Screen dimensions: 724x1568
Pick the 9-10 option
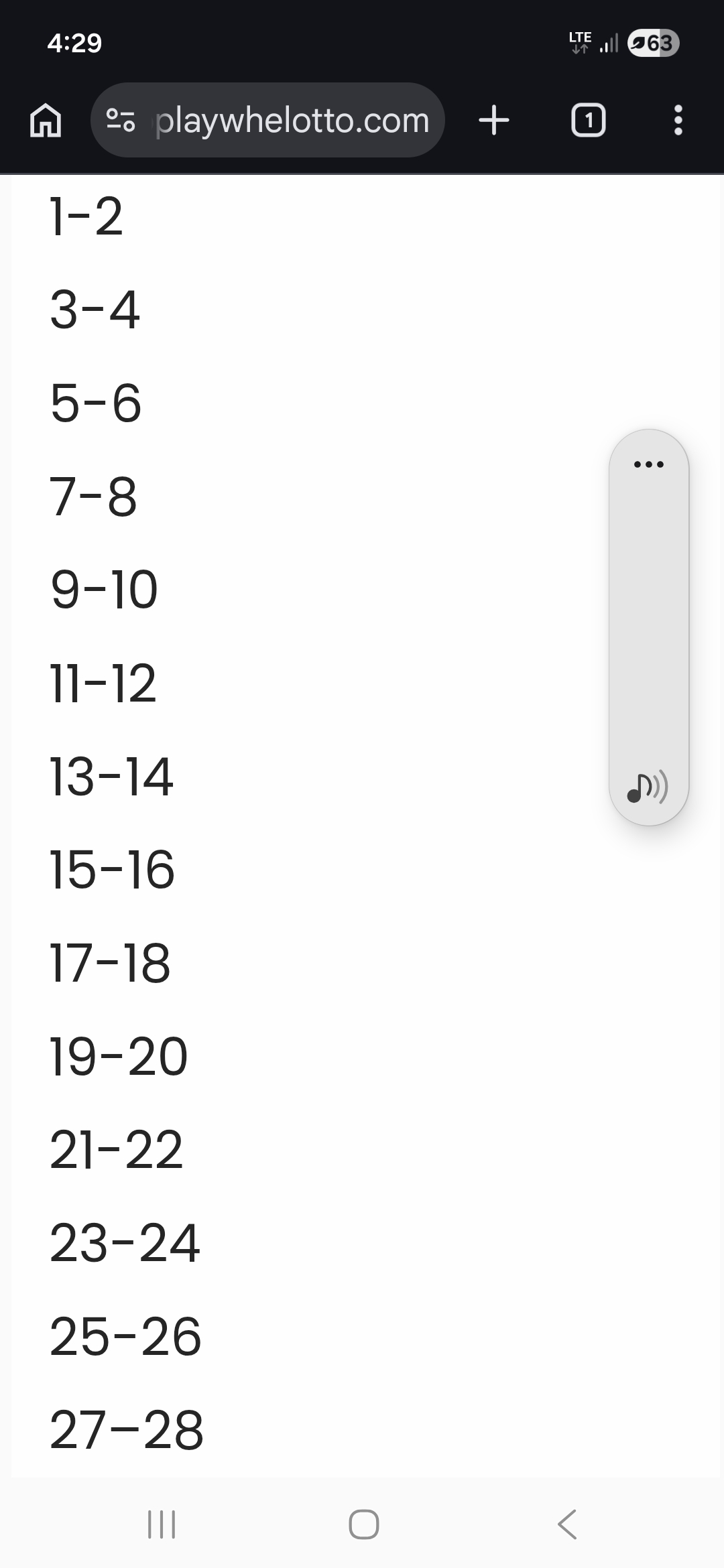[104, 590]
